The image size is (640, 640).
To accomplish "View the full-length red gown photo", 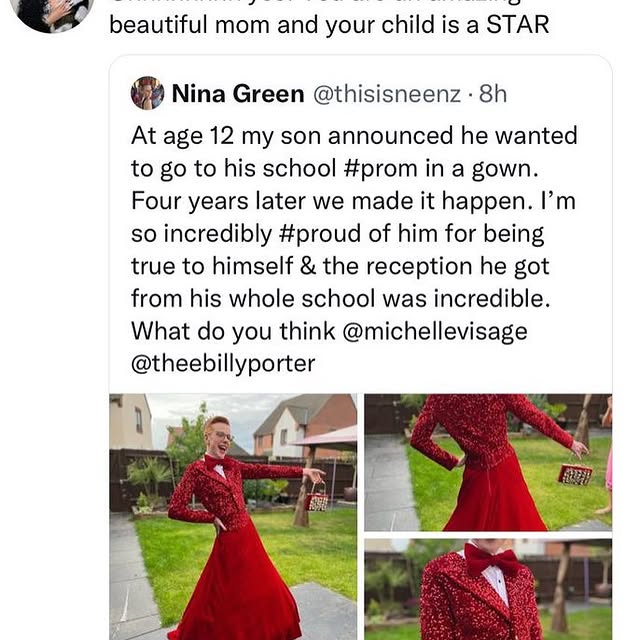I will point(233,515).
